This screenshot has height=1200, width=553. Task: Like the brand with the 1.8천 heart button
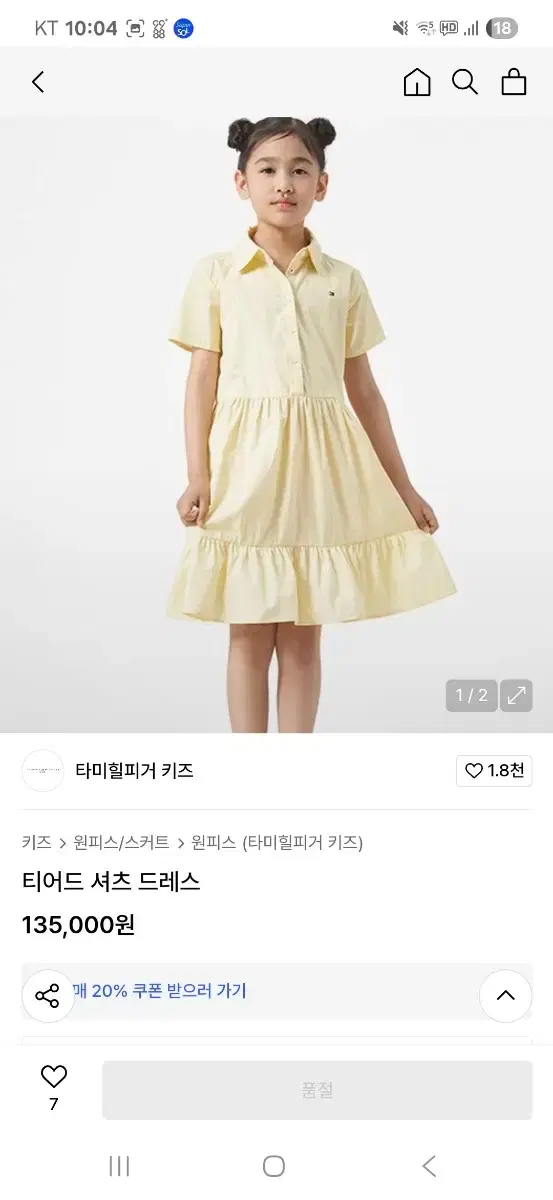click(494, 770)
